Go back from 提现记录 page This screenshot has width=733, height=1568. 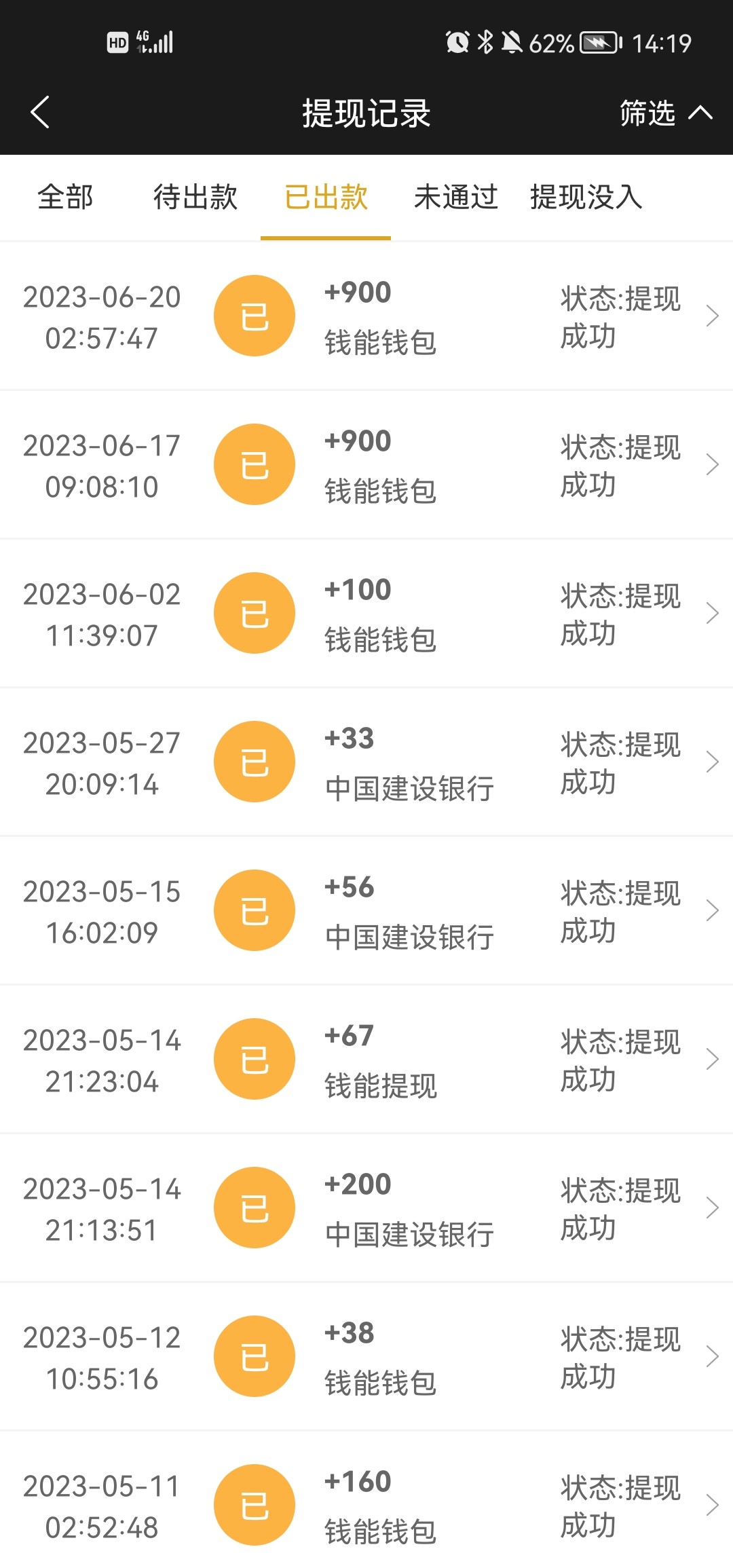point(41,112)
